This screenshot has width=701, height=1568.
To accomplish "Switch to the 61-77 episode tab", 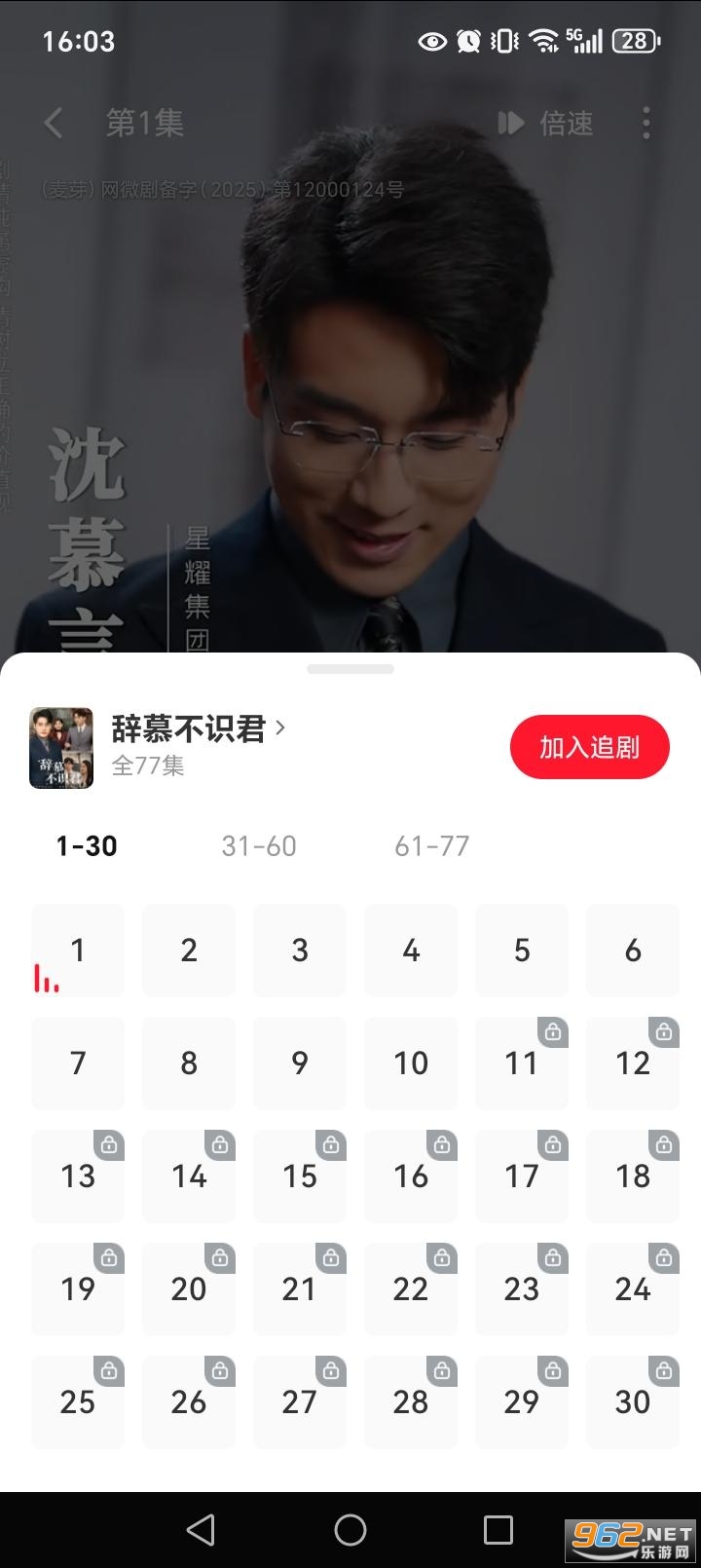I will pyautogui.click(x=432, y=846).
